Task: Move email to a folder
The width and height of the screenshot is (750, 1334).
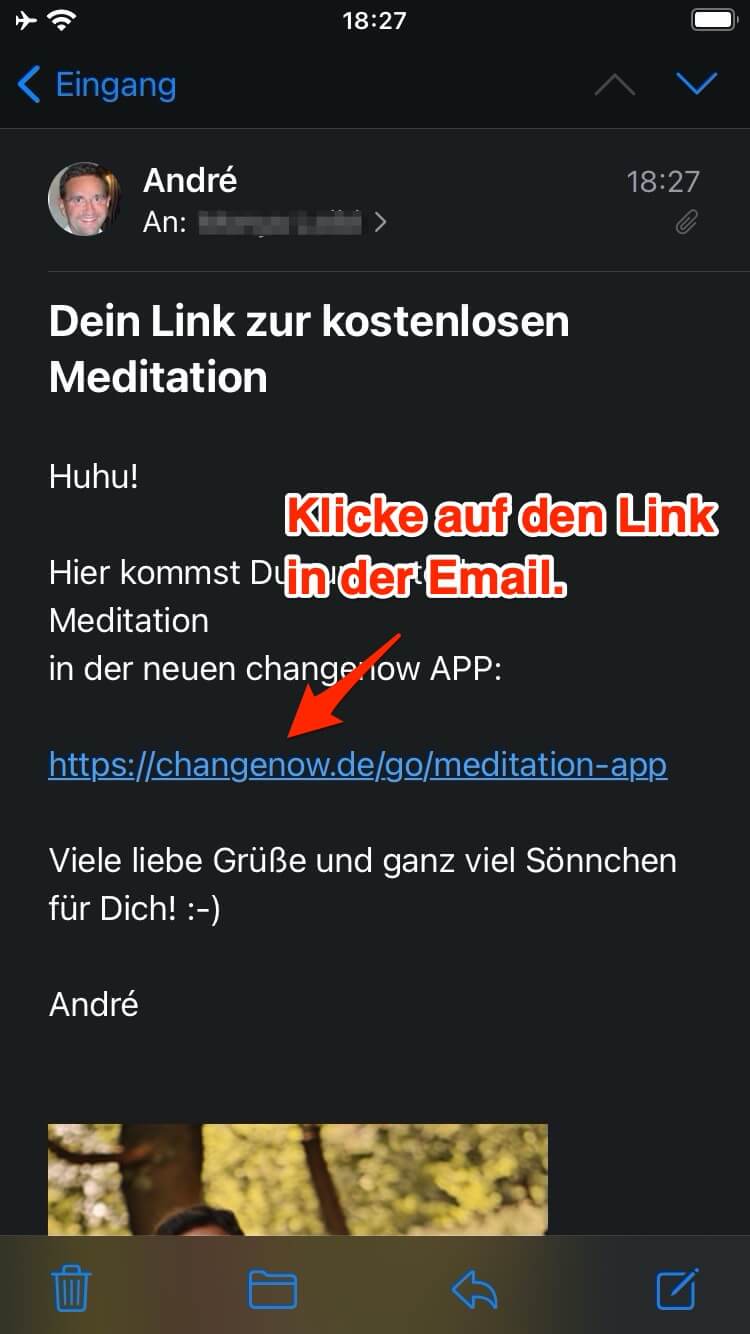Action: (272, 1289)
